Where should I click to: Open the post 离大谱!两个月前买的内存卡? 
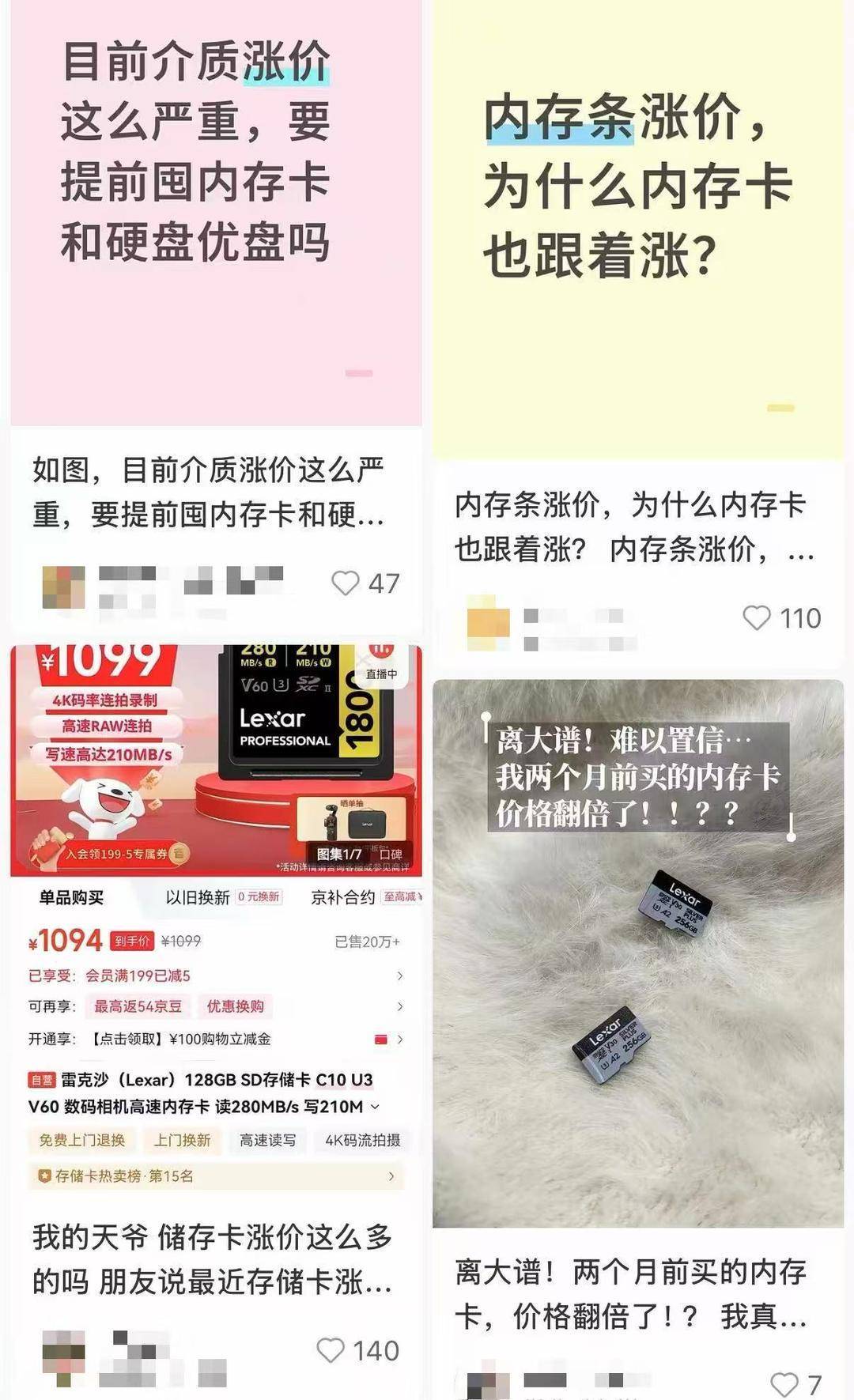click(637, 949)
